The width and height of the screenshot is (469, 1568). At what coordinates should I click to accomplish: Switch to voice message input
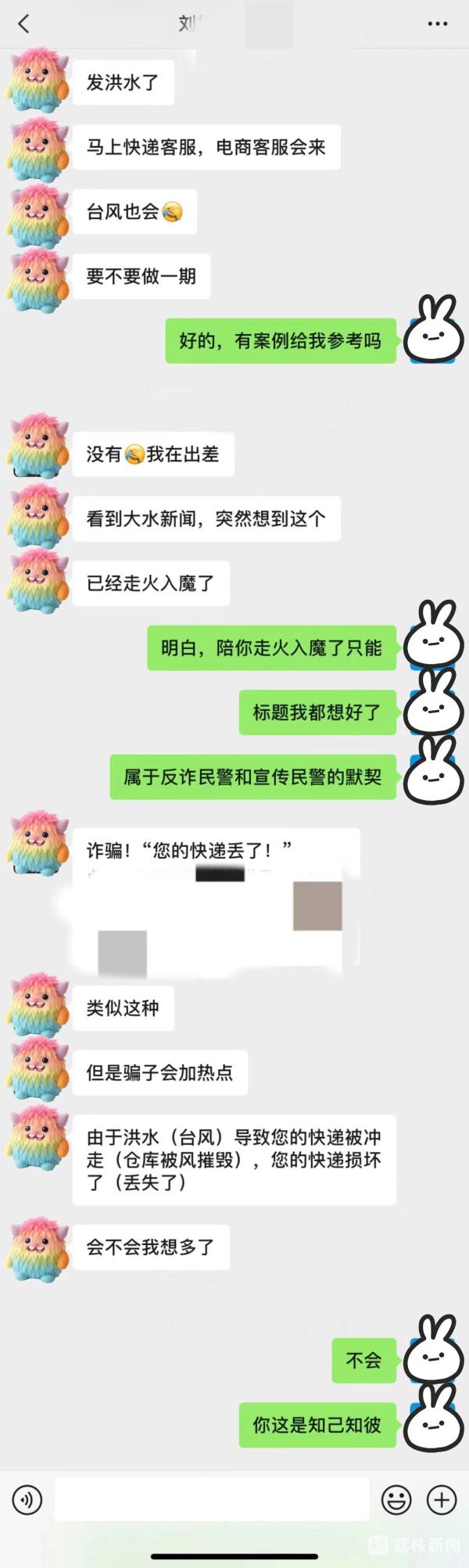tap(27, 1500)
